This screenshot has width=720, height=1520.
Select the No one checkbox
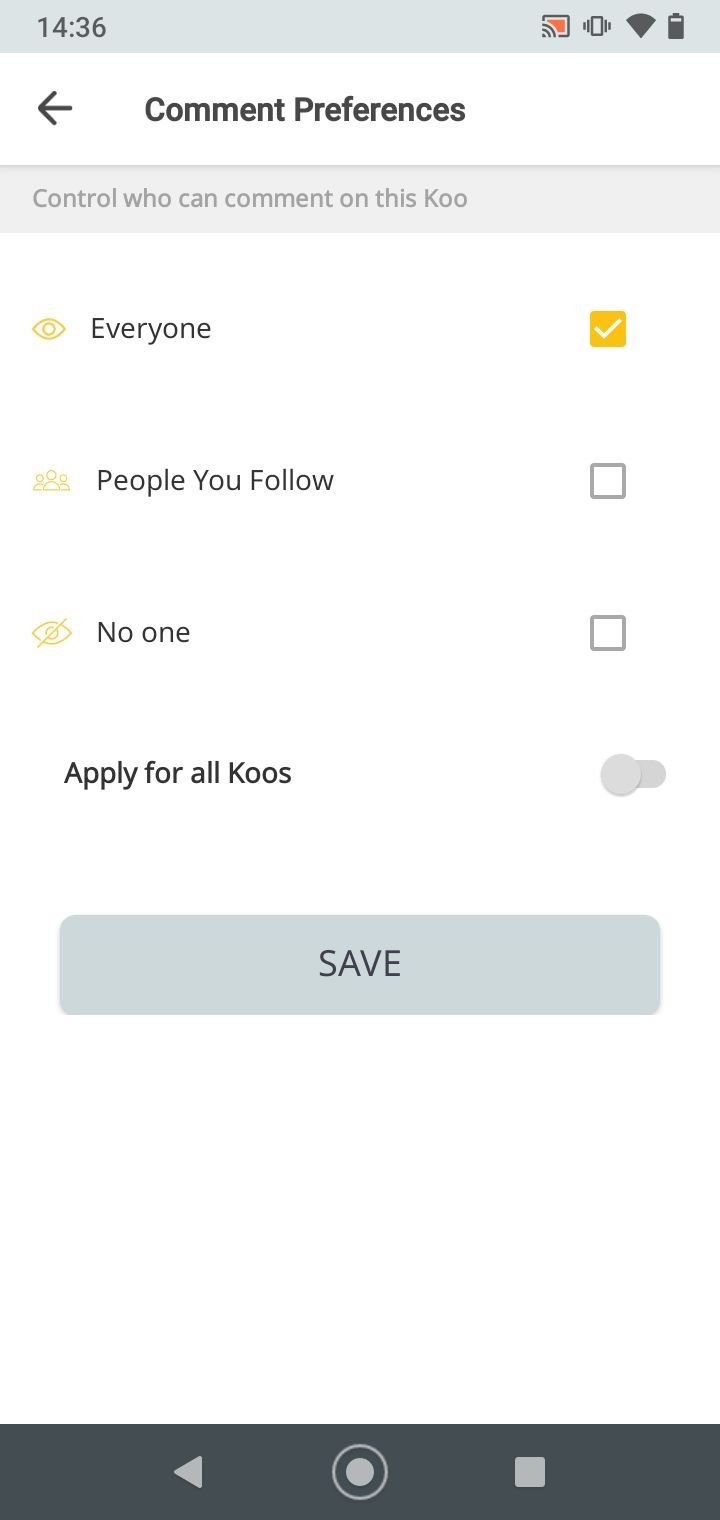(x=608, y=633)
